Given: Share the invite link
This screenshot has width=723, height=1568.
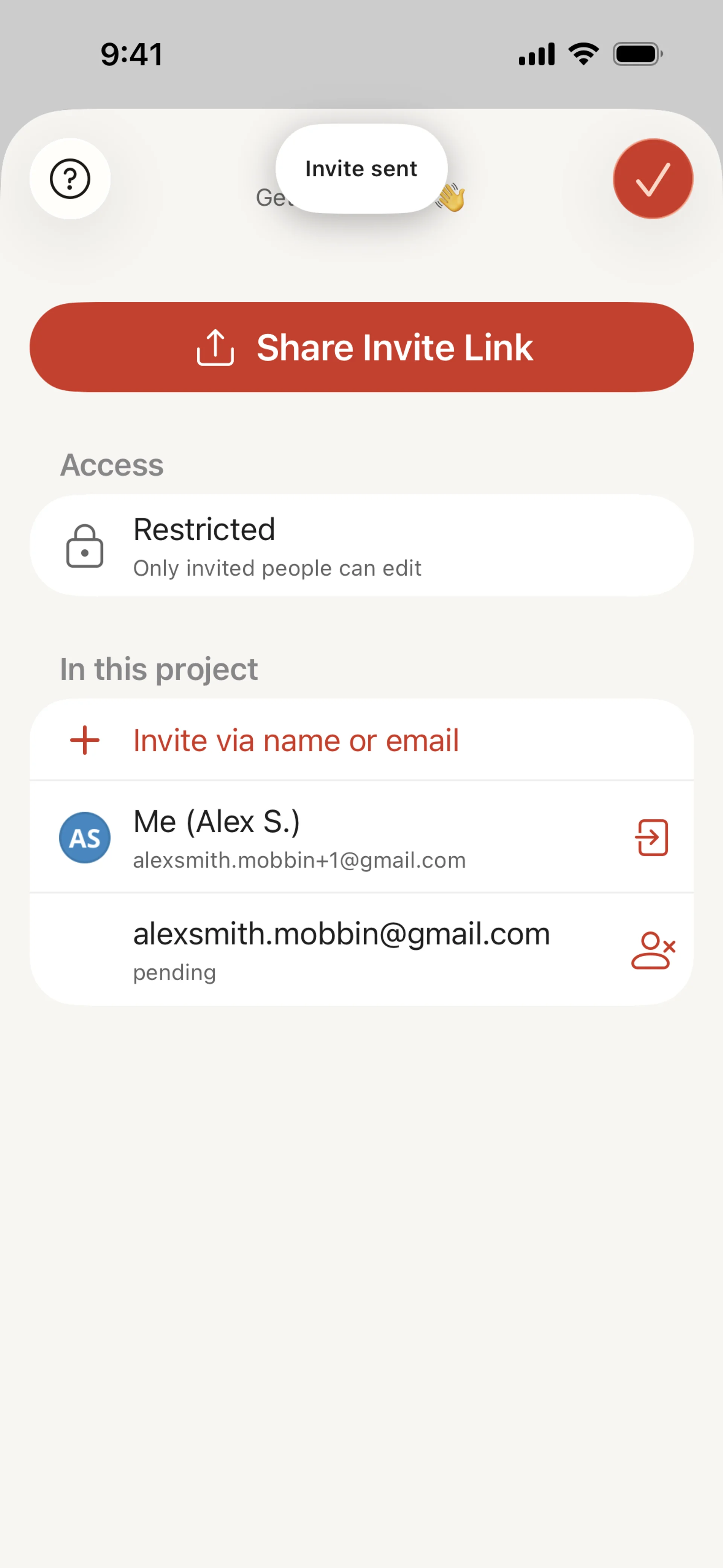Looking at the screenshot, I should point(361,347).
